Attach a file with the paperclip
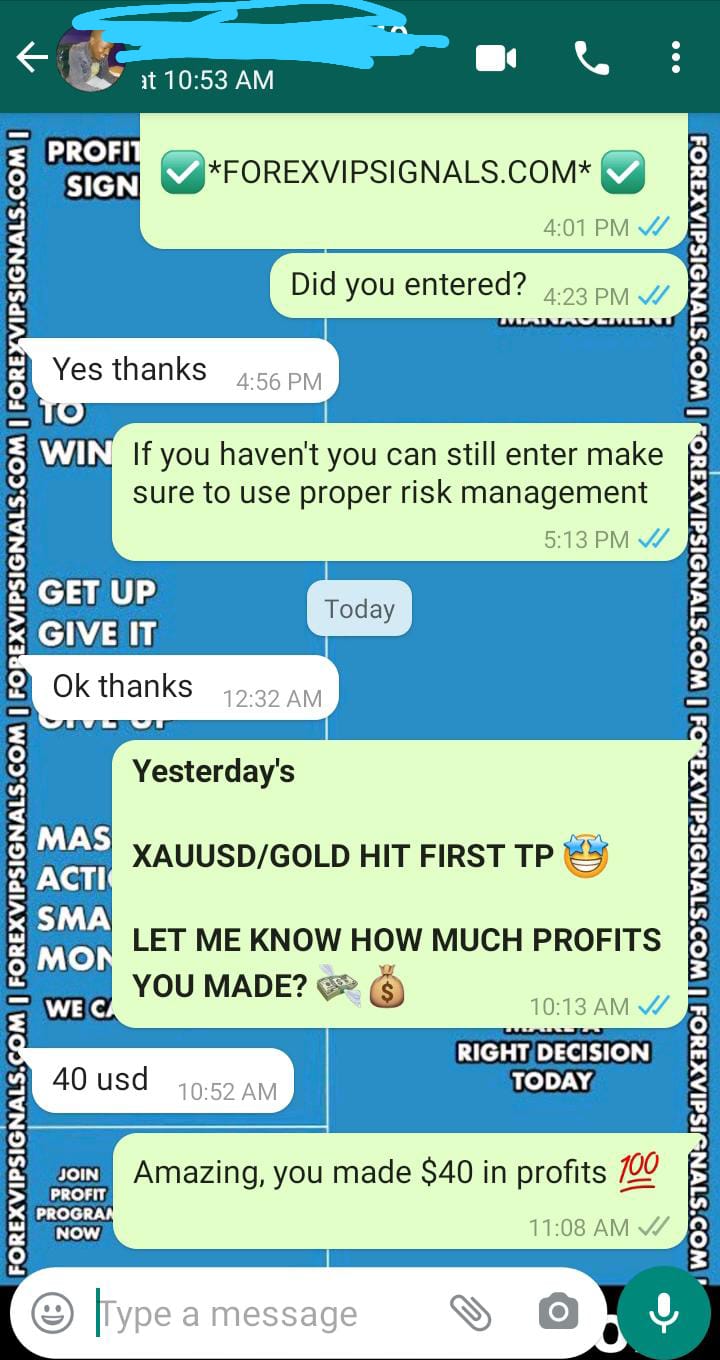Screen dimensions: 720x1360 pos(469,1313)
